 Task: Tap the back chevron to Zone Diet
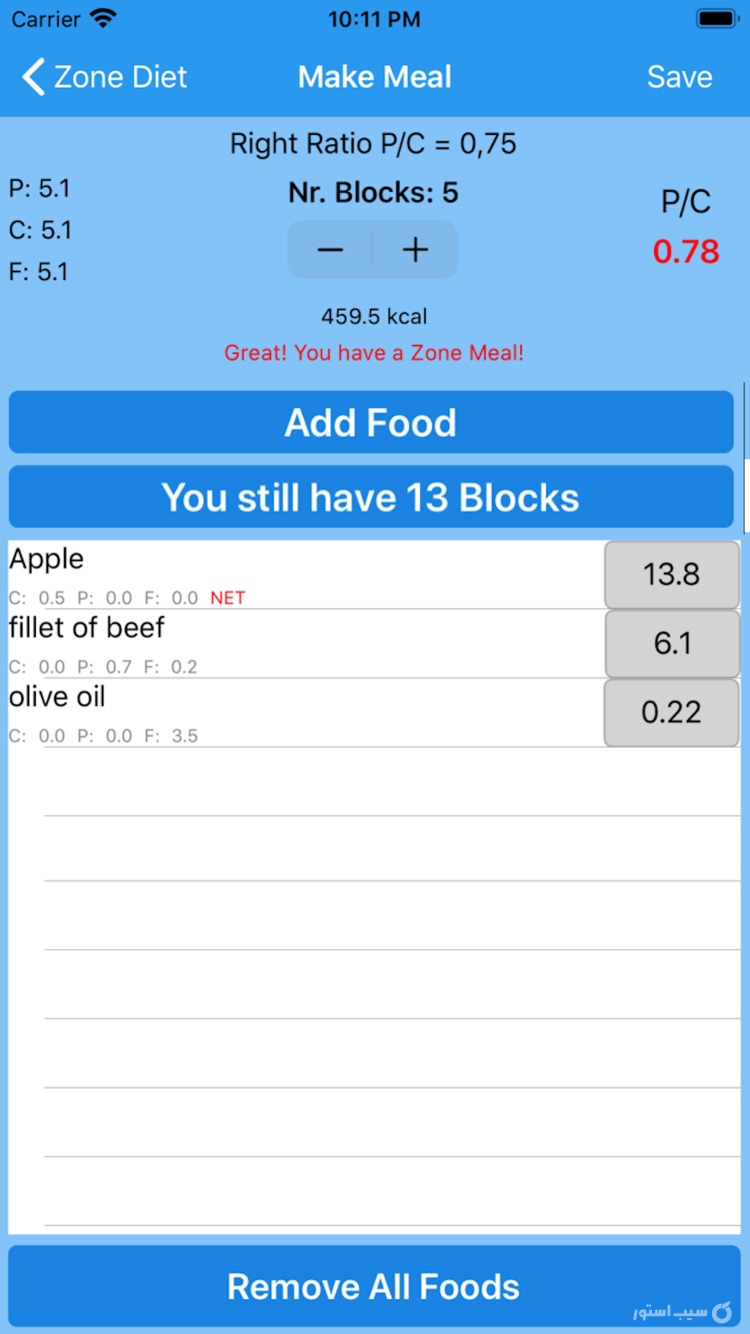pyautogui.click(x=31, y=77)
